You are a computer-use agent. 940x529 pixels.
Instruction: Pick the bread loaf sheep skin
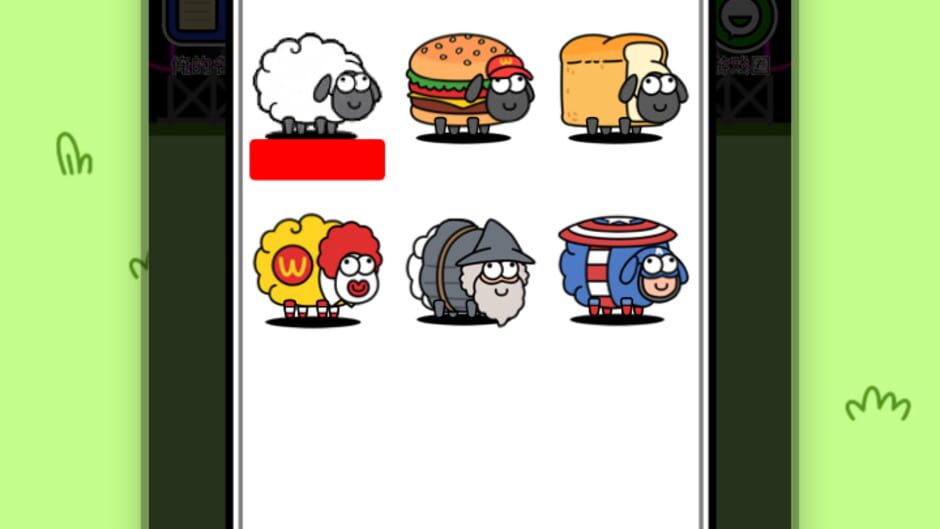[623, 87]
